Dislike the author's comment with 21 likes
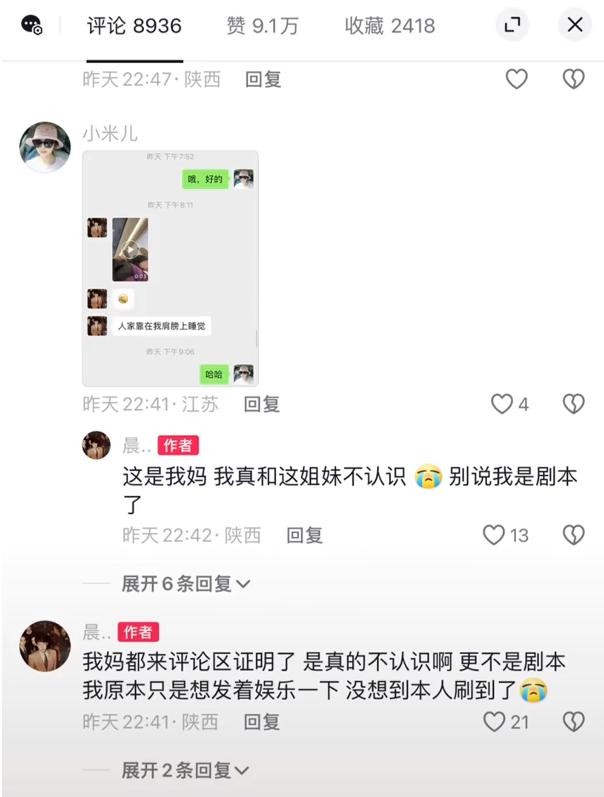Image resolution: width=604 pixels, height=797 pixels. (573, 721)
